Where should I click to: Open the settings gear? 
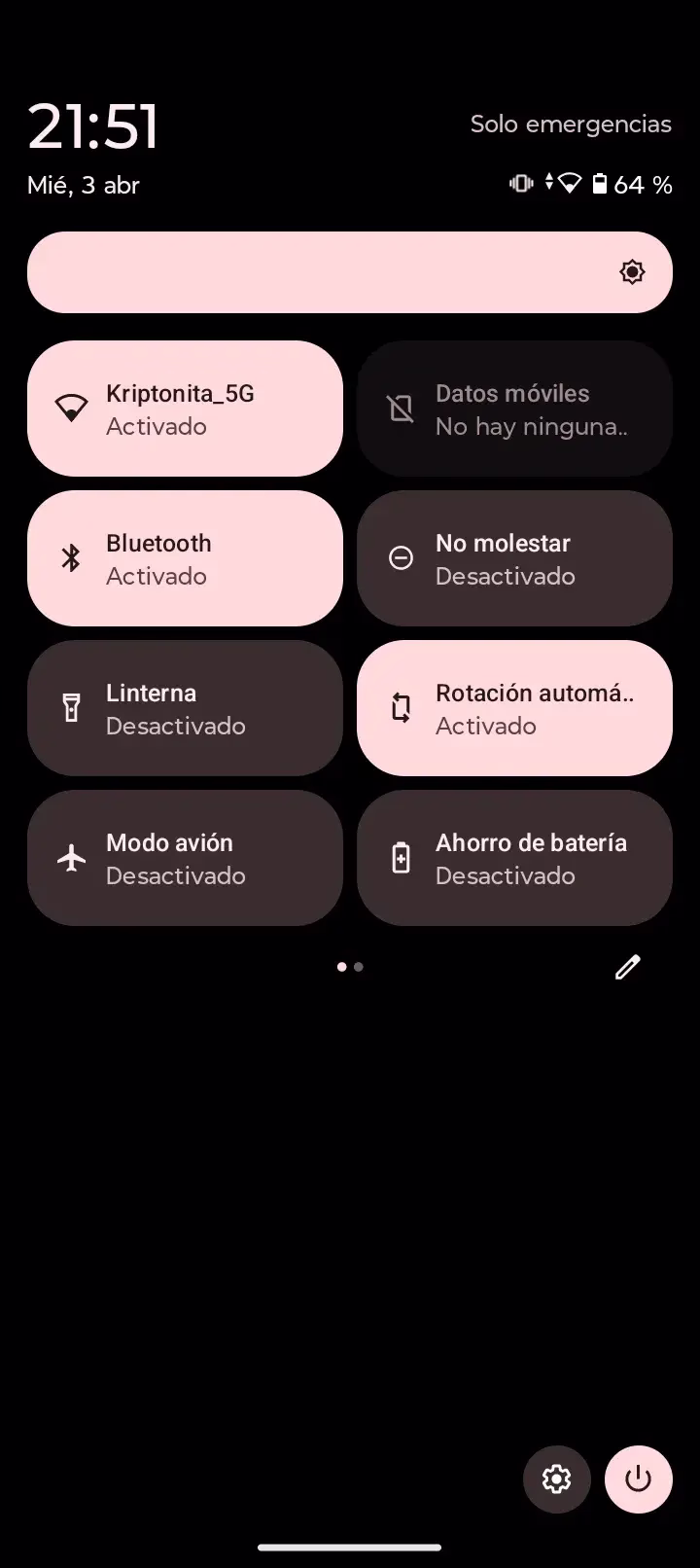pos(557,1479)
